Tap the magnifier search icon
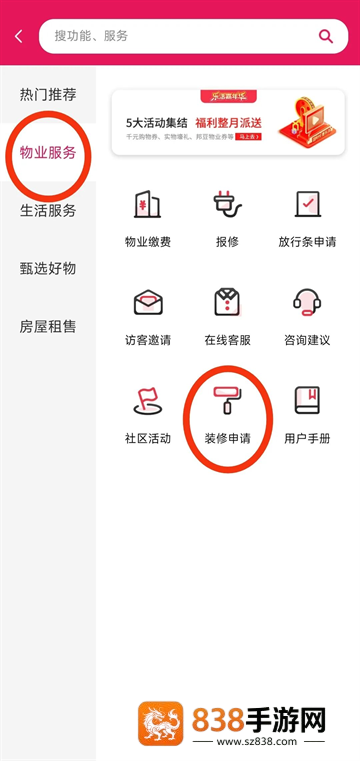Screen dimensions: 360x761 [326, 36]
